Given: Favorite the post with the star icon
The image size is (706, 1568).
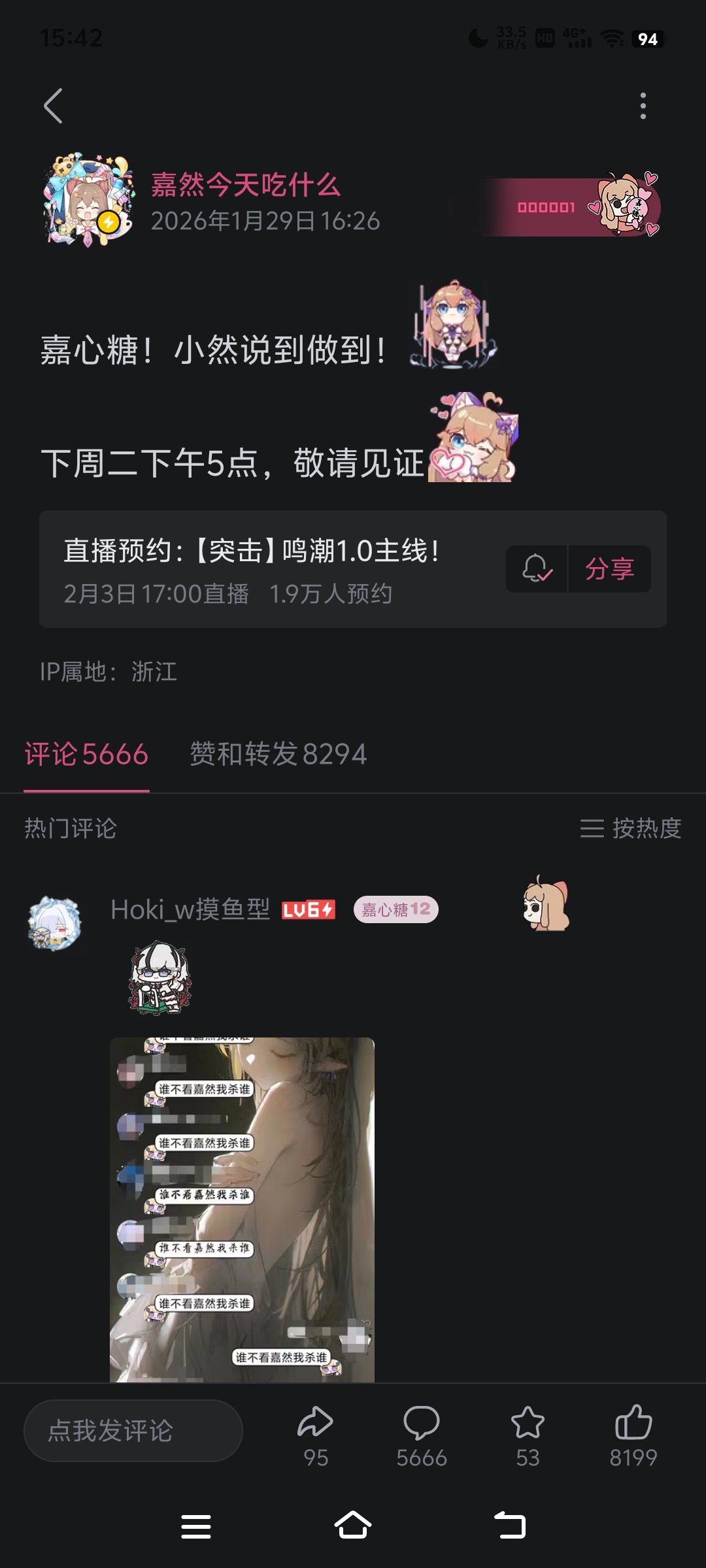Looking at the screenshot, I should pos(528,1436).
